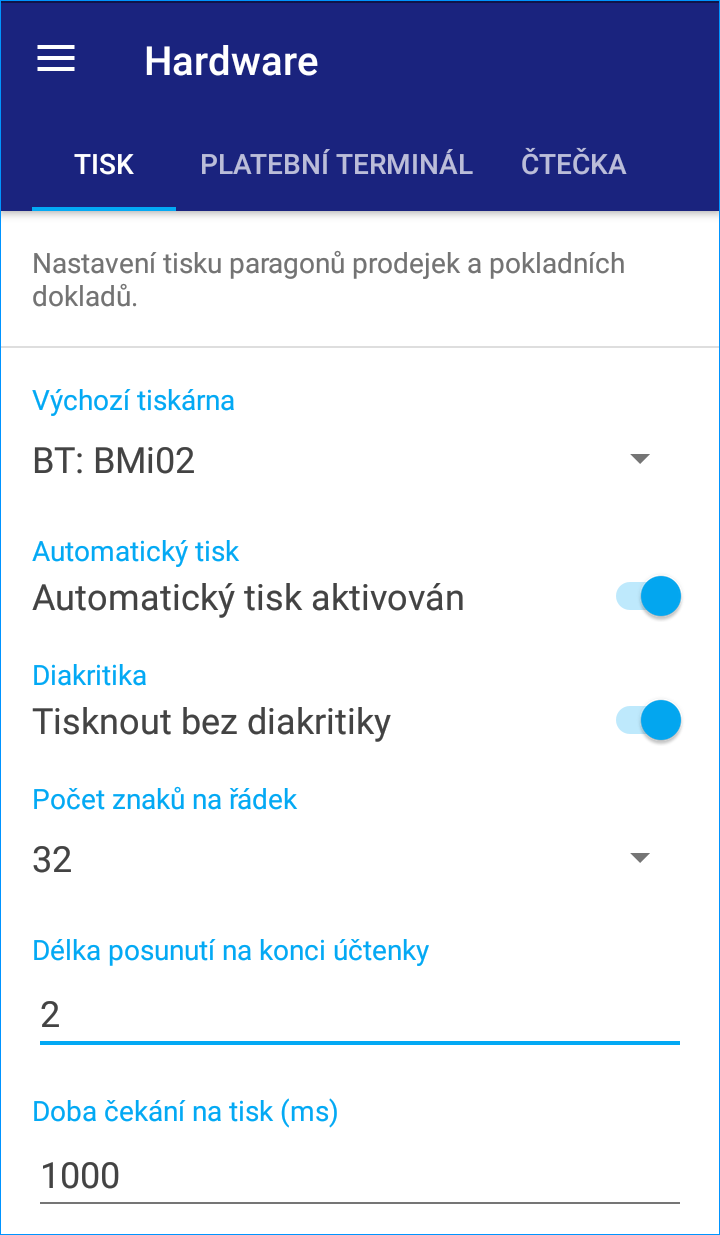
Task: Tap the Délka posunutí na konci účtenky field
Action: pos(360,1016)
